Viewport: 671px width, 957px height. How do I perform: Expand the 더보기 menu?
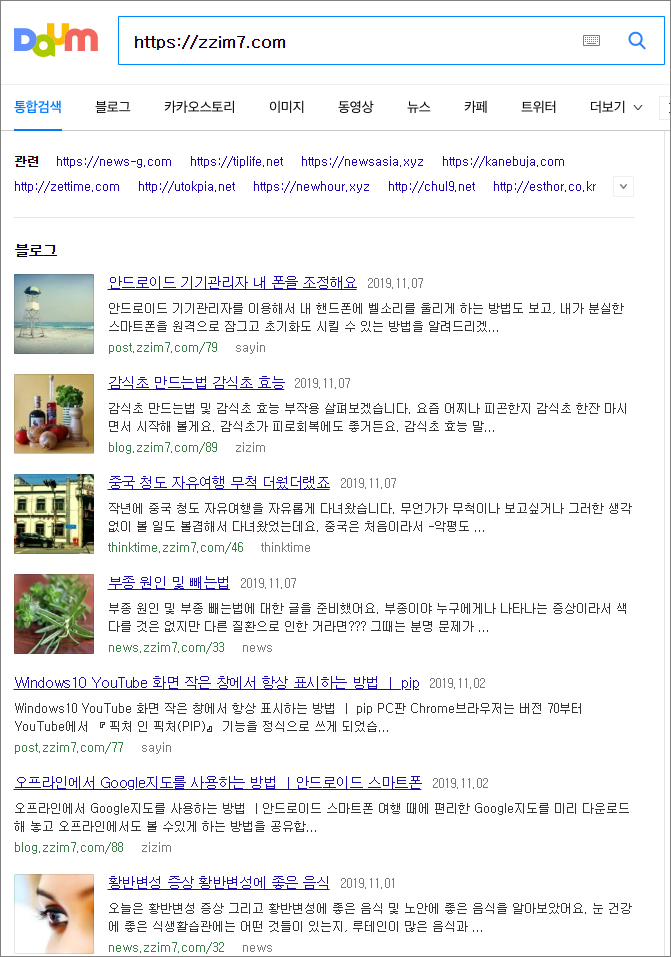point(615,106)
